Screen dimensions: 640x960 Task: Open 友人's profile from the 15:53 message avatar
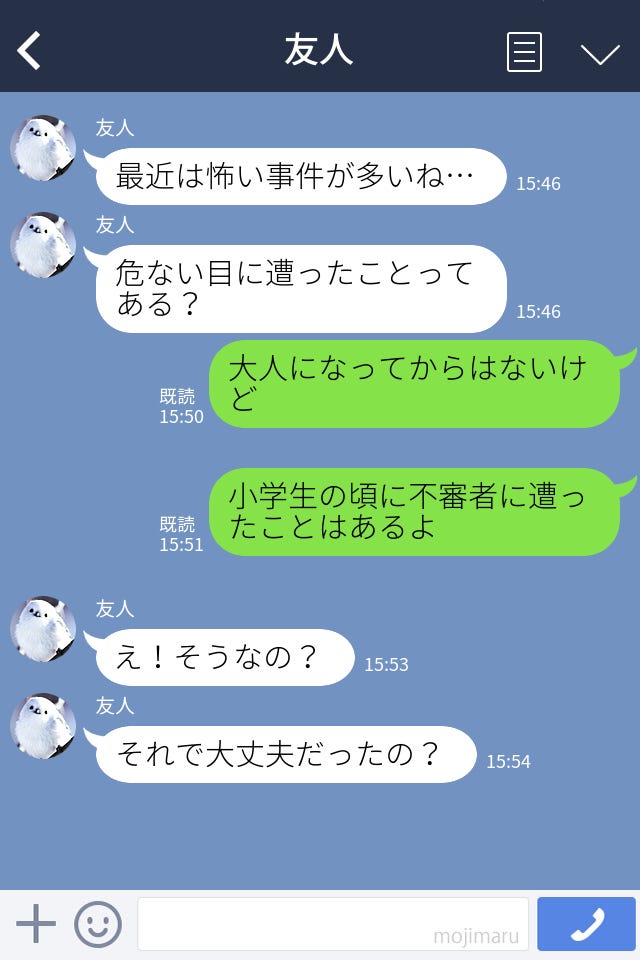point(43,629)
